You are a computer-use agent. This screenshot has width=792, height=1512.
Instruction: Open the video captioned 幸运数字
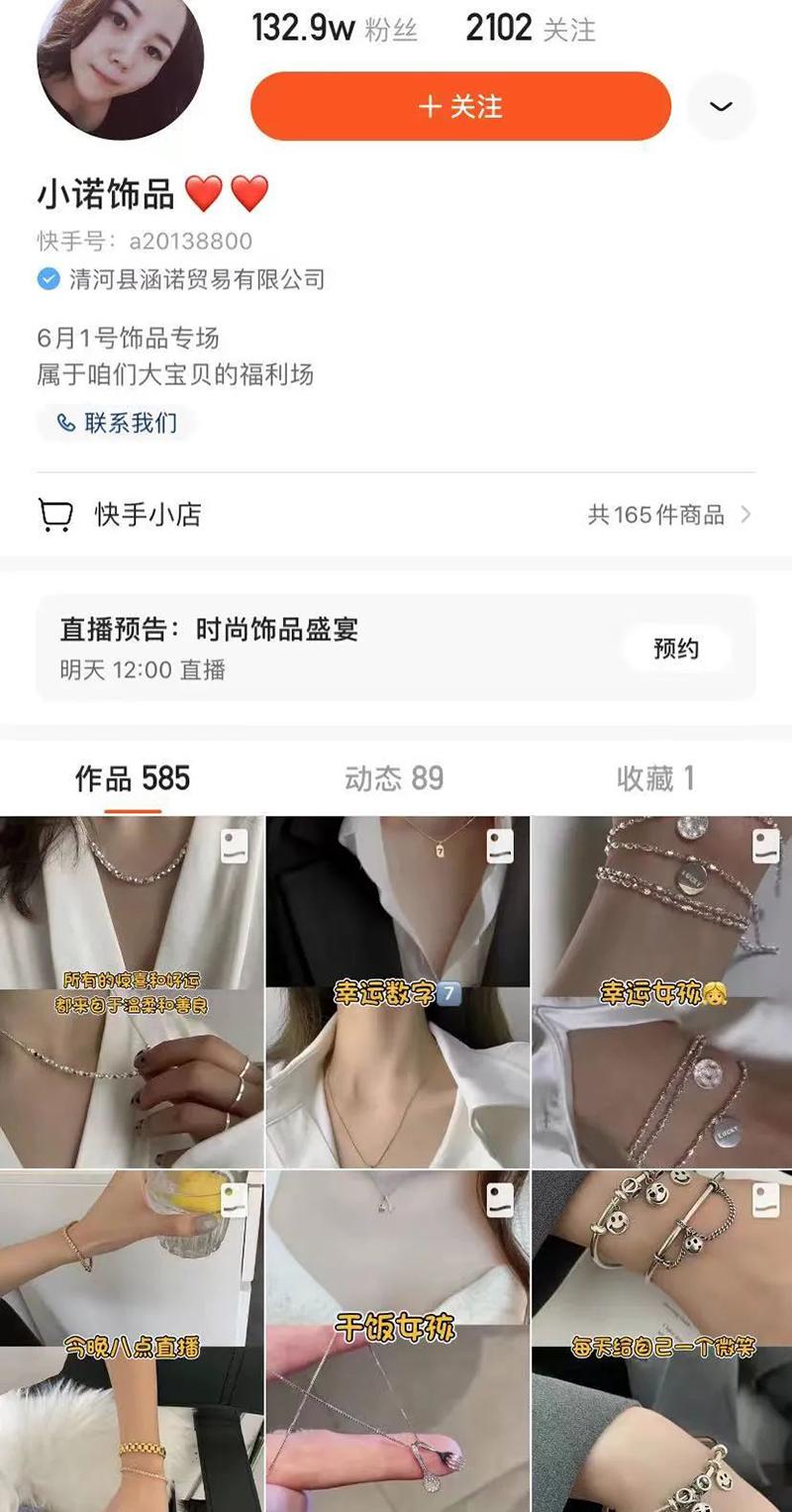(x=397, y=992)
